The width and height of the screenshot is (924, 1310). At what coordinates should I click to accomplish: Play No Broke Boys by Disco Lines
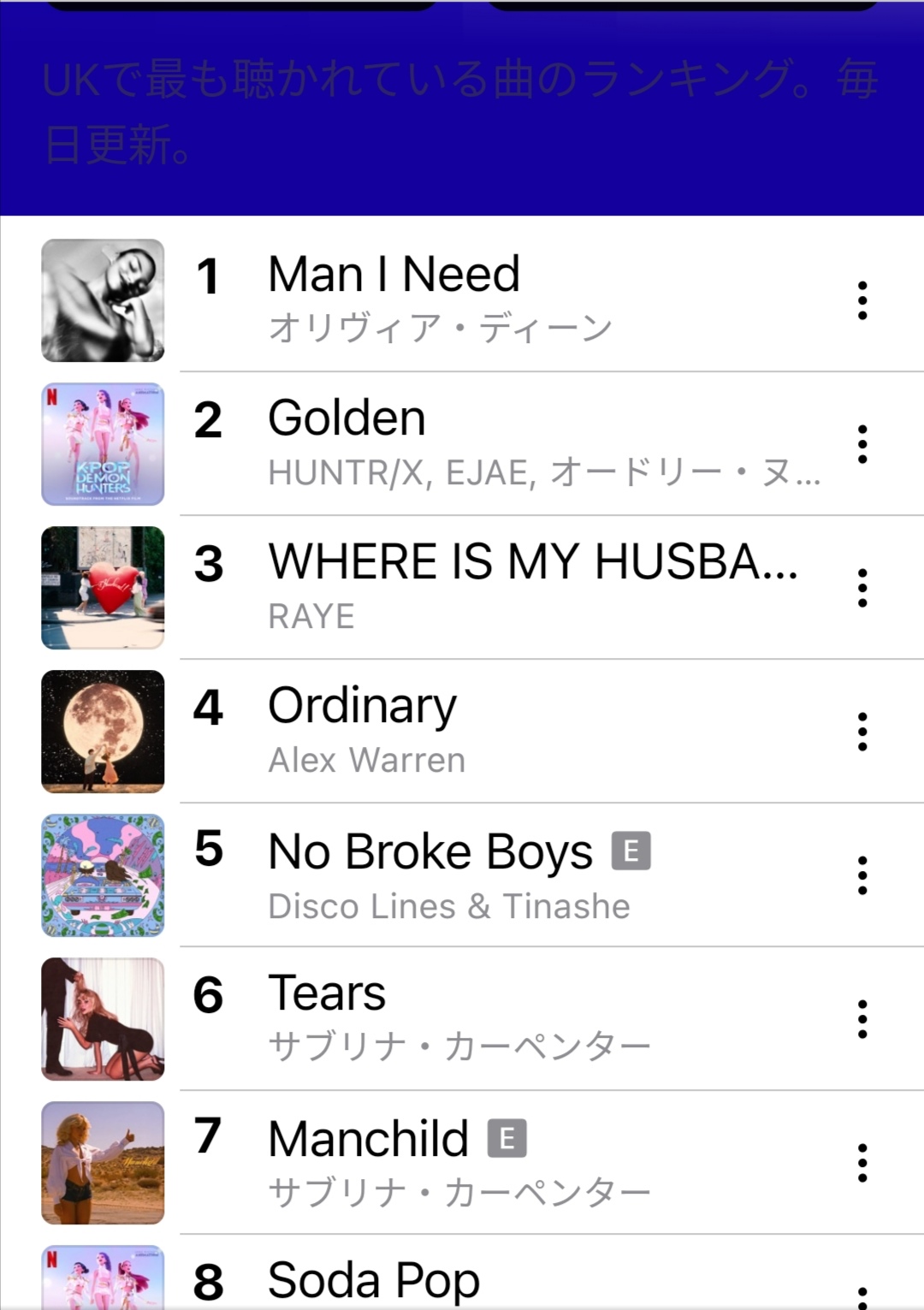point(430,852)
